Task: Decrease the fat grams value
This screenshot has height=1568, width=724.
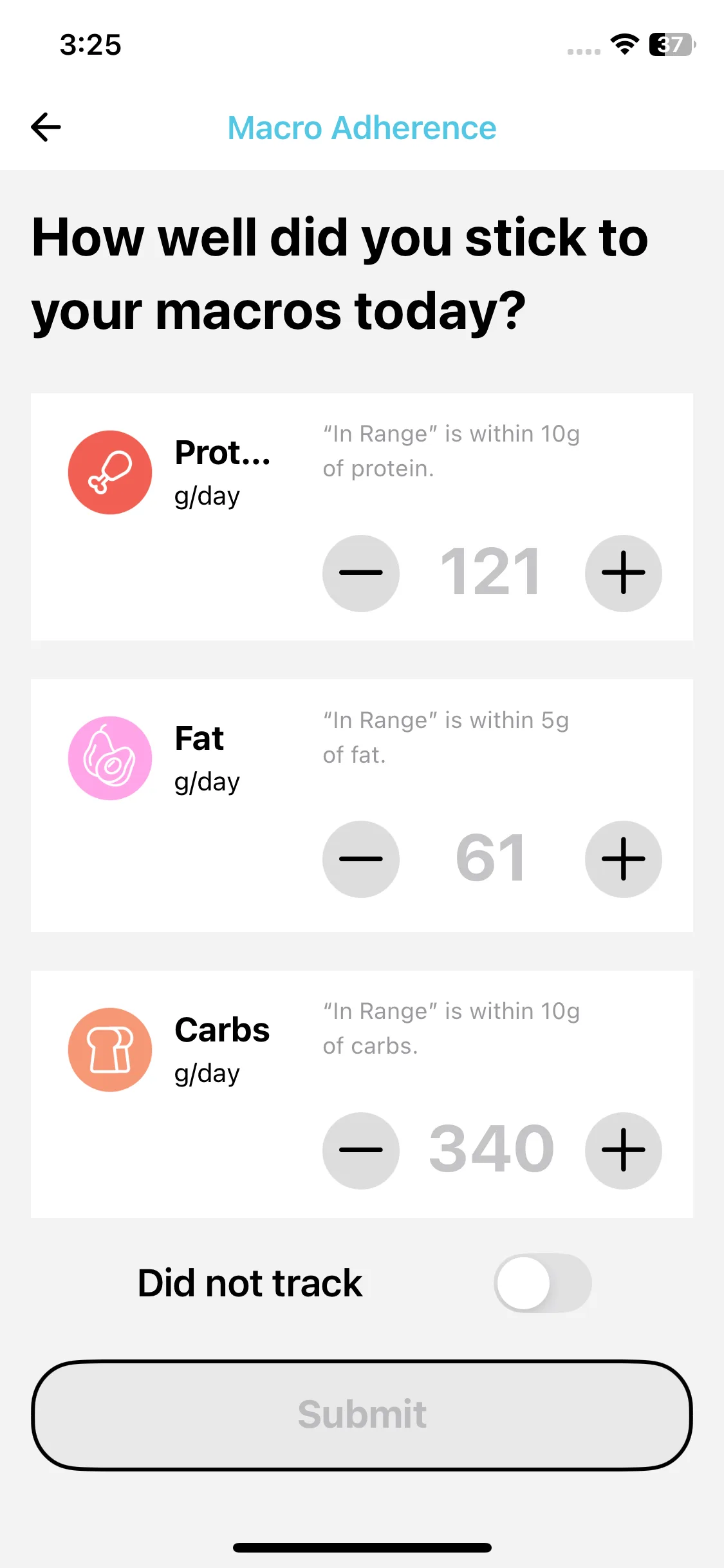Action: tap(360, 859)
